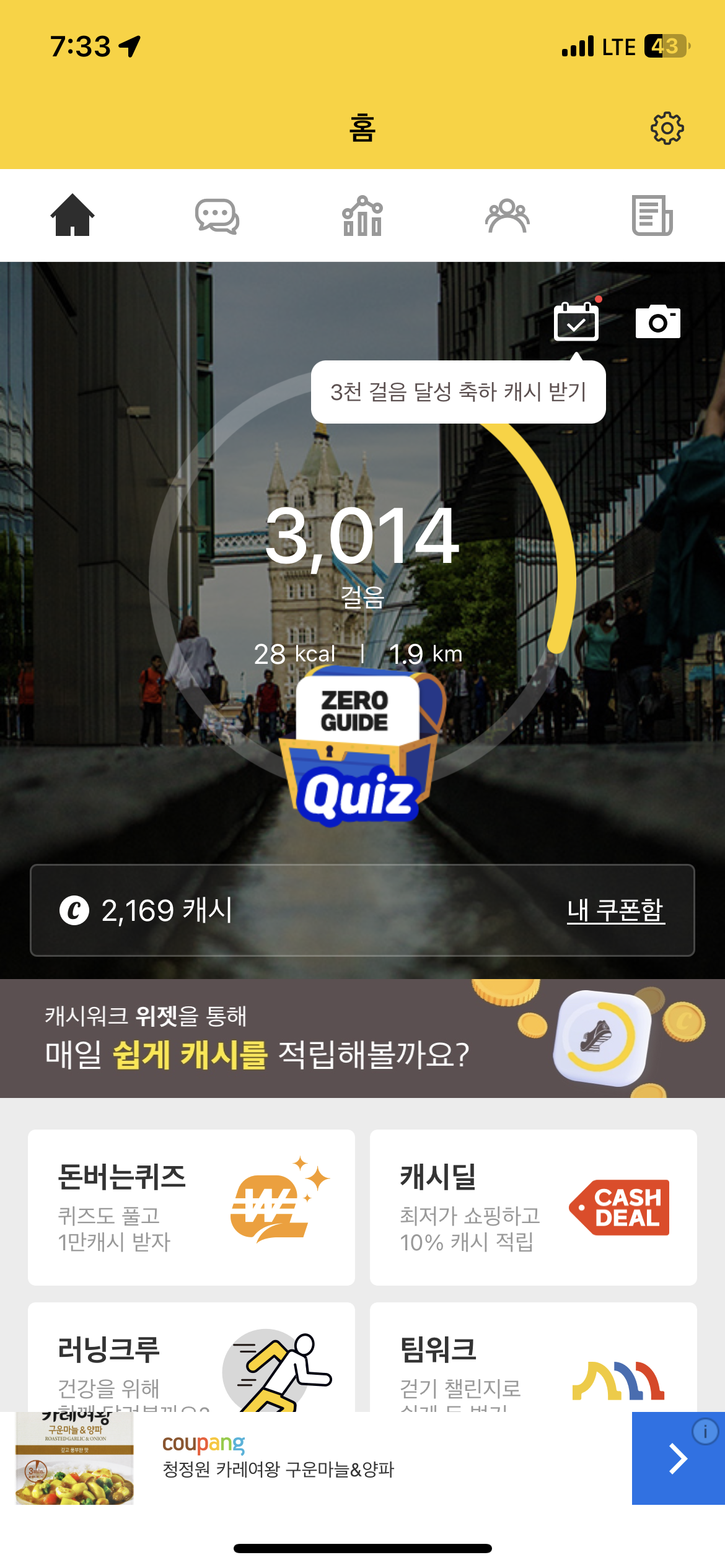Switch to the statistics chart tab
The height and width of the screenshot is (1568, 725).
pos(362,216)
